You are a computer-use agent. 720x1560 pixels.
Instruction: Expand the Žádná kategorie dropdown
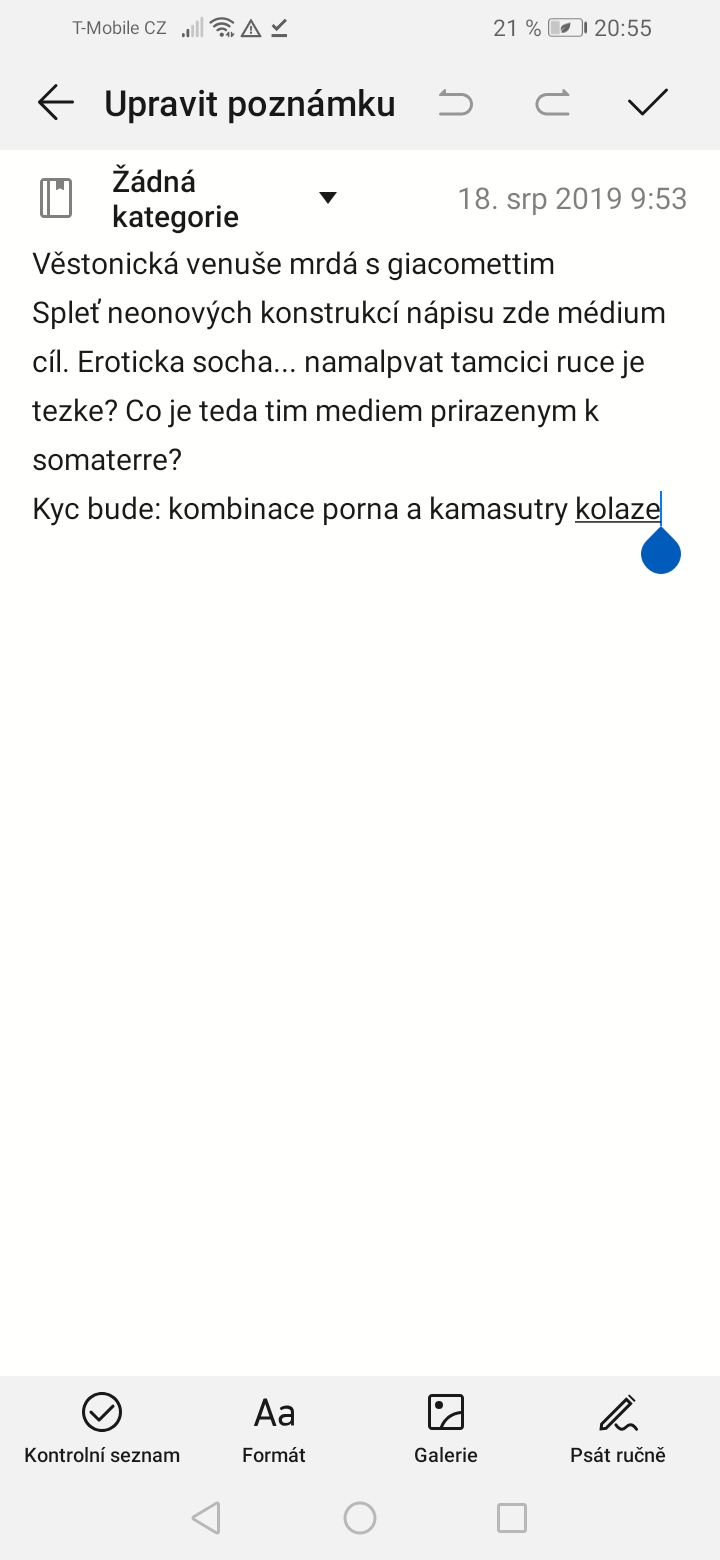click(327, 198)
